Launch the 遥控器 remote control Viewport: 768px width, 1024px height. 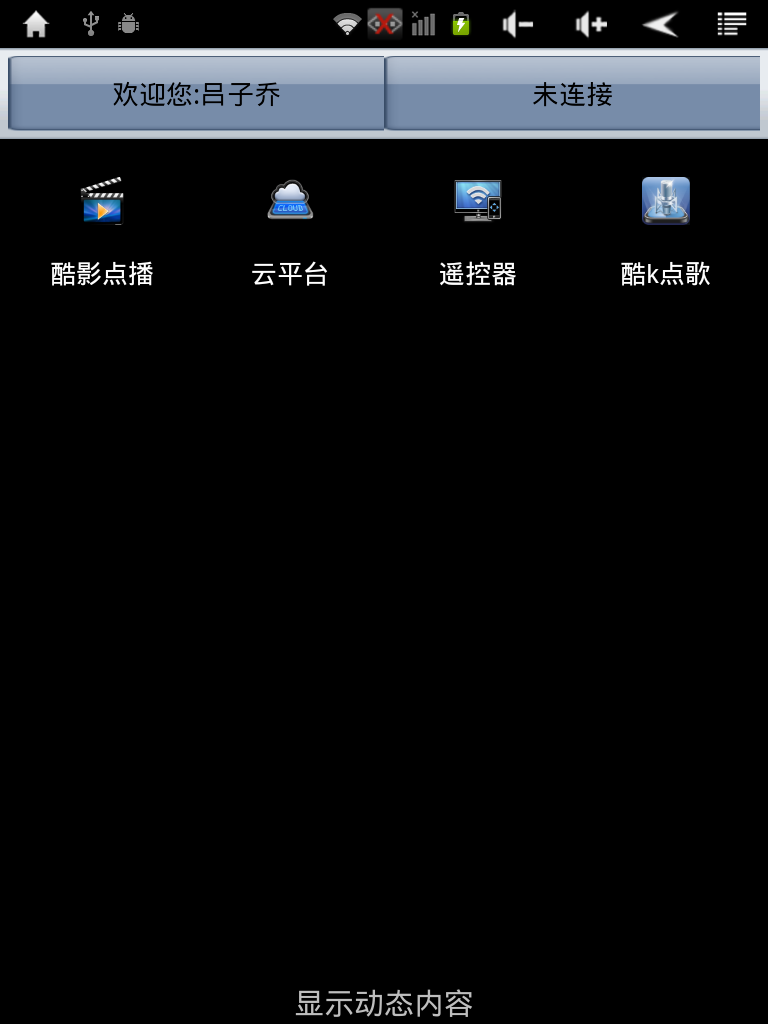click(x=478, y=231)
